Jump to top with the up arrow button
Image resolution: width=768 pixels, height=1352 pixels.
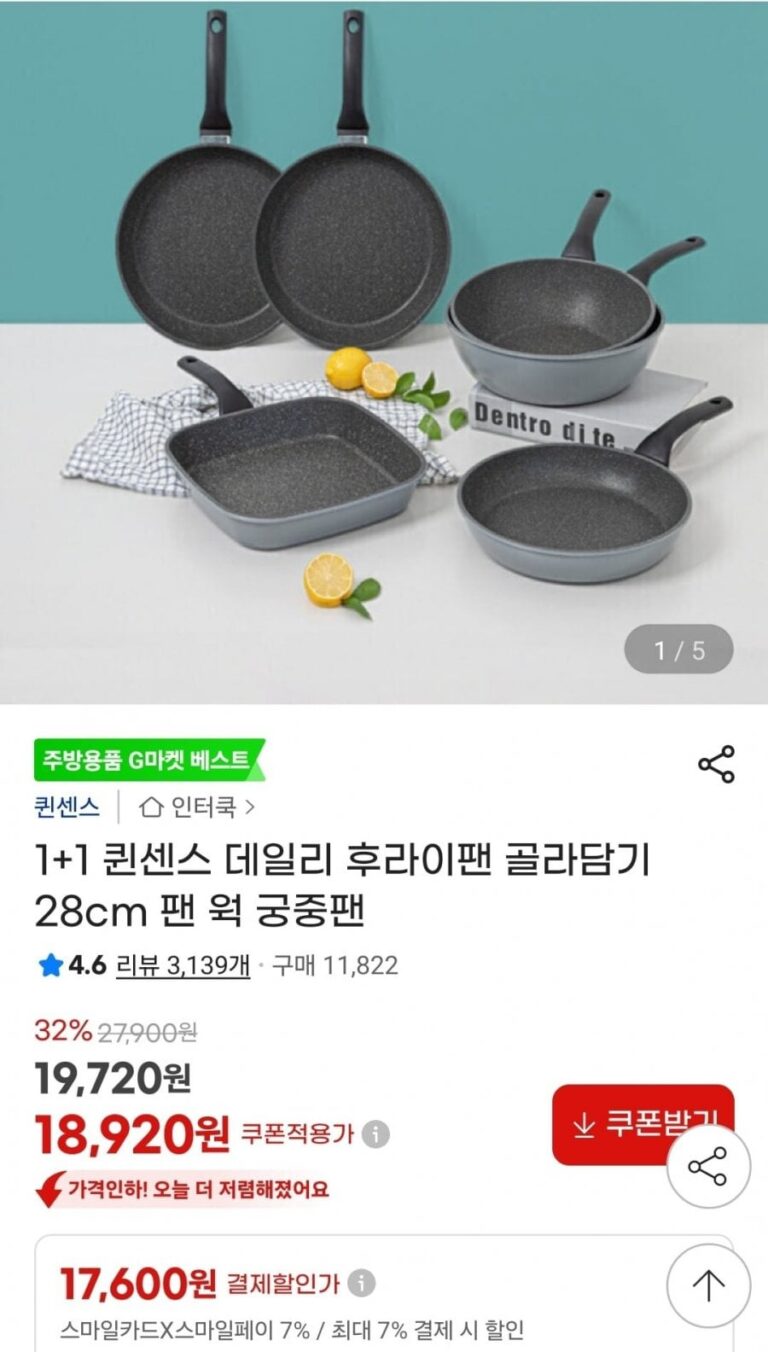708,1286
